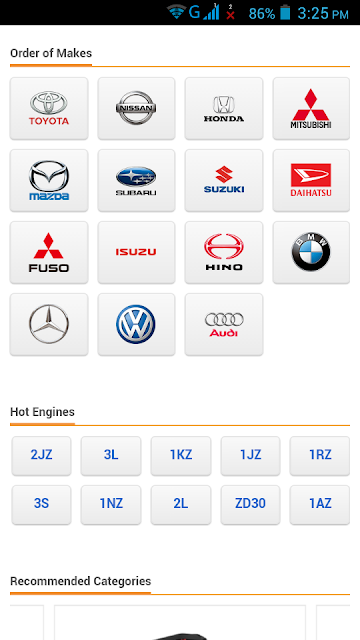The height and width of the screenshot is (640, 360).
Task: Choose the 1NZ engine button
Action: click(111, 504)
